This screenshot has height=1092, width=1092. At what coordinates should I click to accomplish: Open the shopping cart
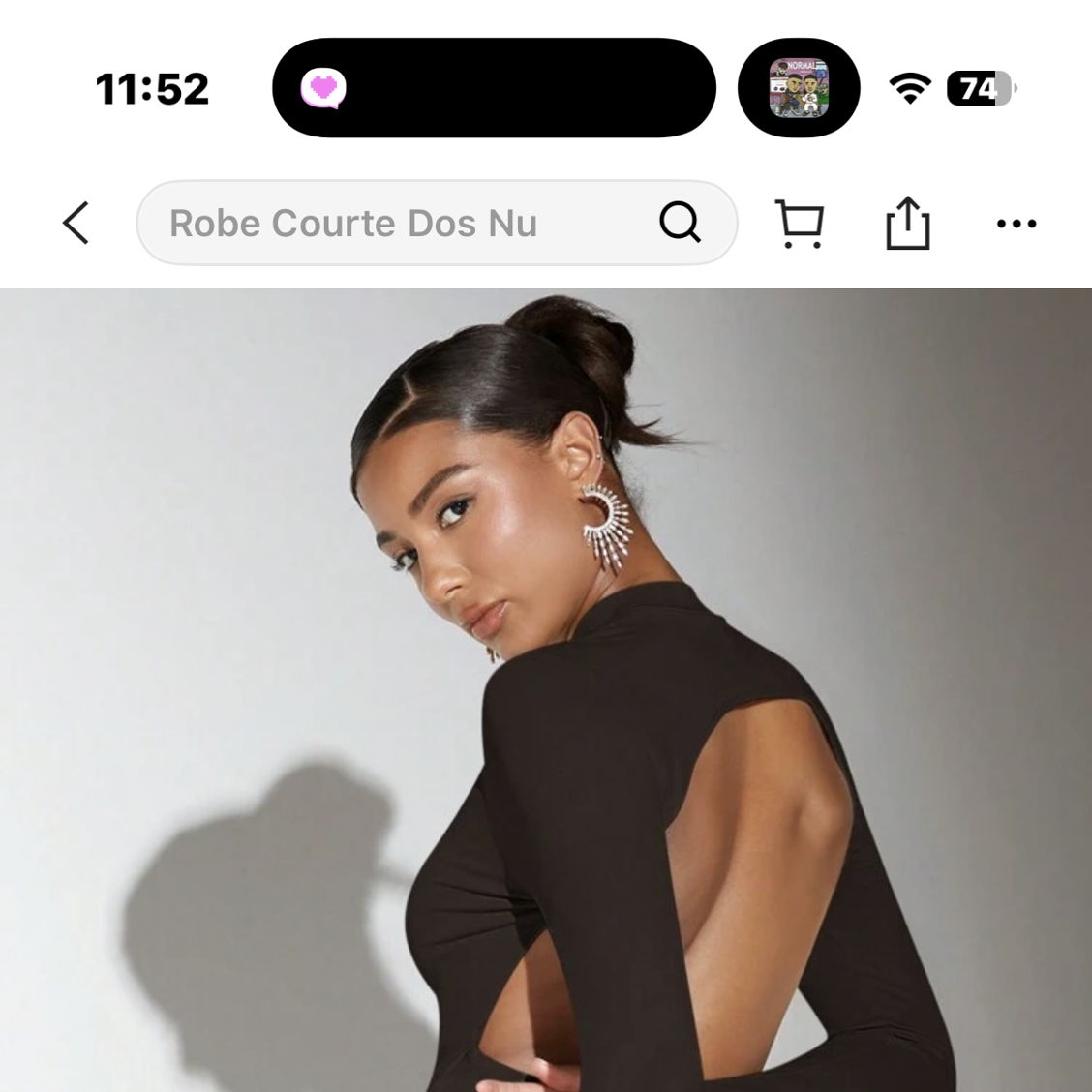click(x=801, y=224)
